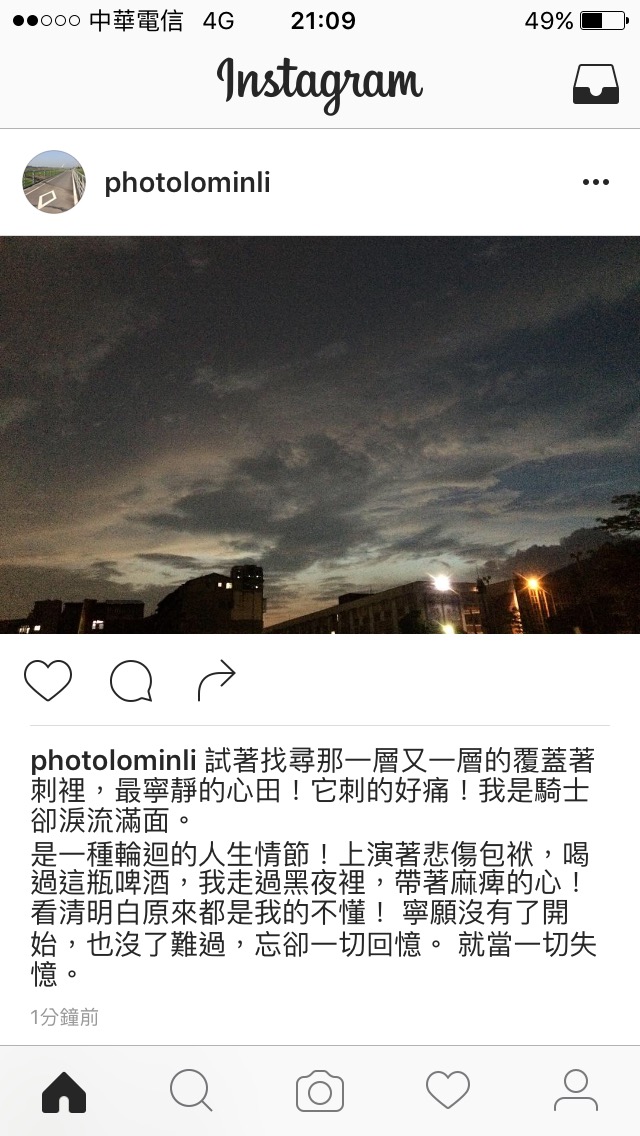640x1136 pixels.
Task: Open photolominli's night sky photo
Action: pos(320,435)
